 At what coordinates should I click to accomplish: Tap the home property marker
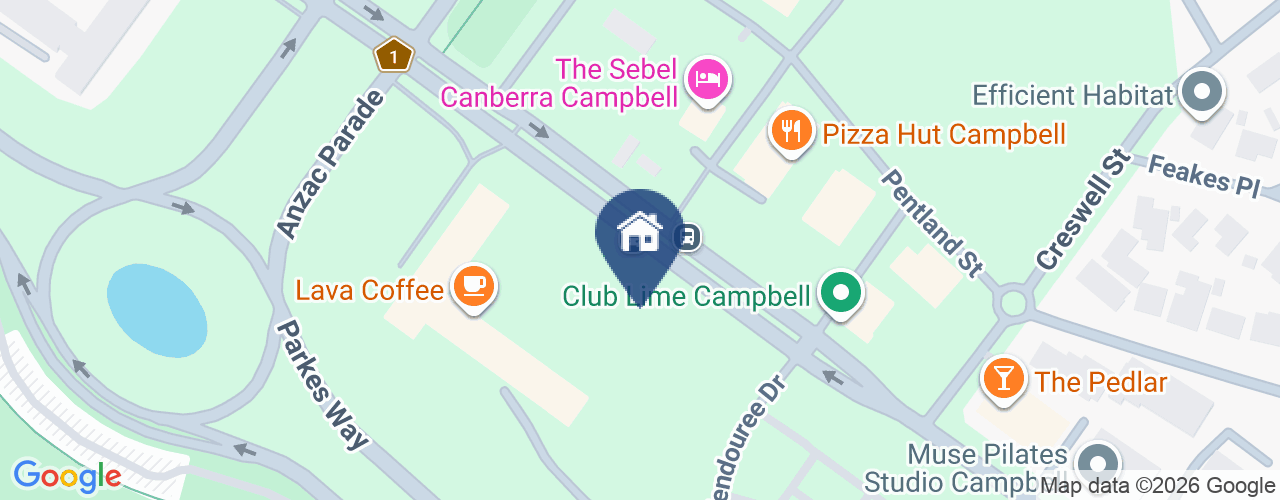tap(640, 234)
